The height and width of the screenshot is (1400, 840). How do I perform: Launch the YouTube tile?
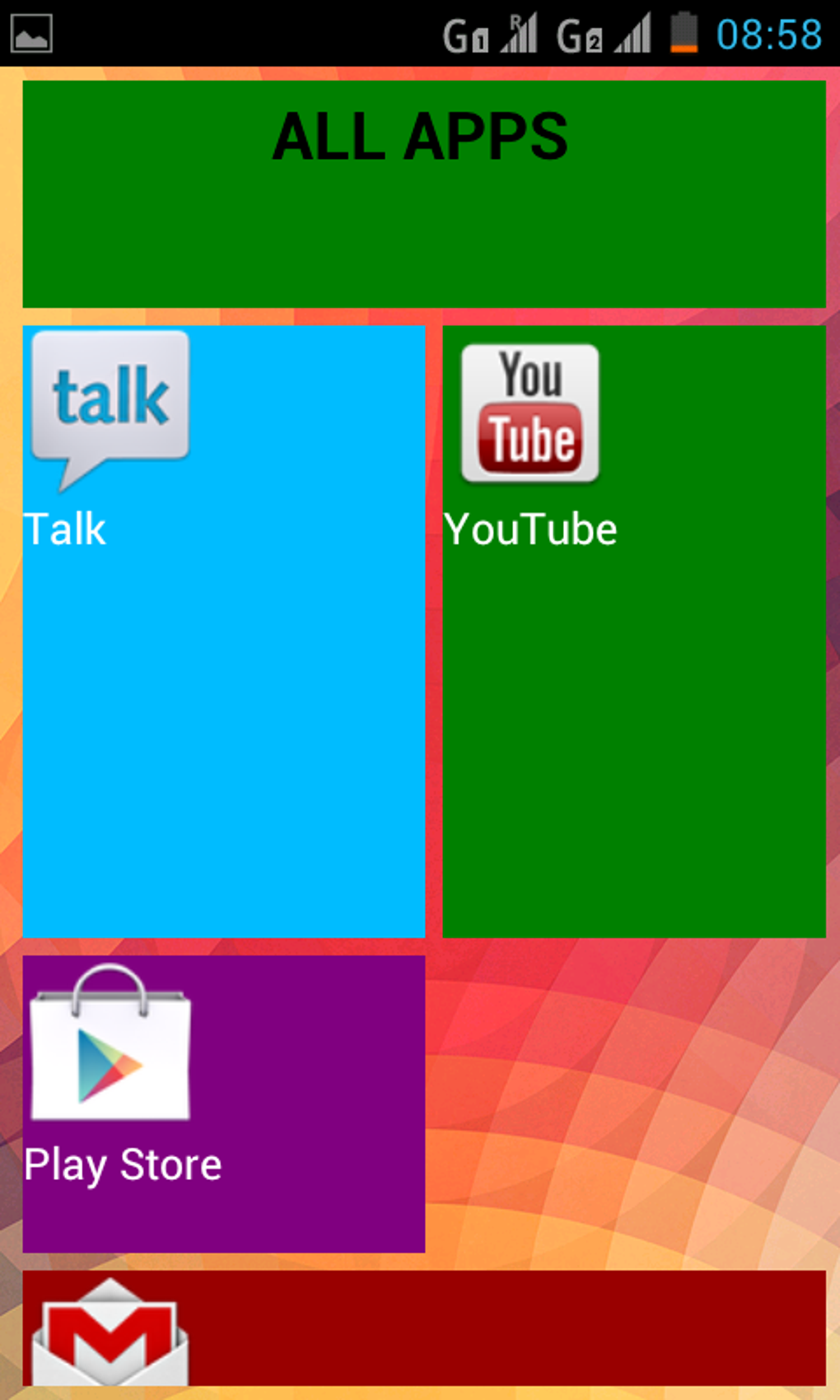point(633,631)
